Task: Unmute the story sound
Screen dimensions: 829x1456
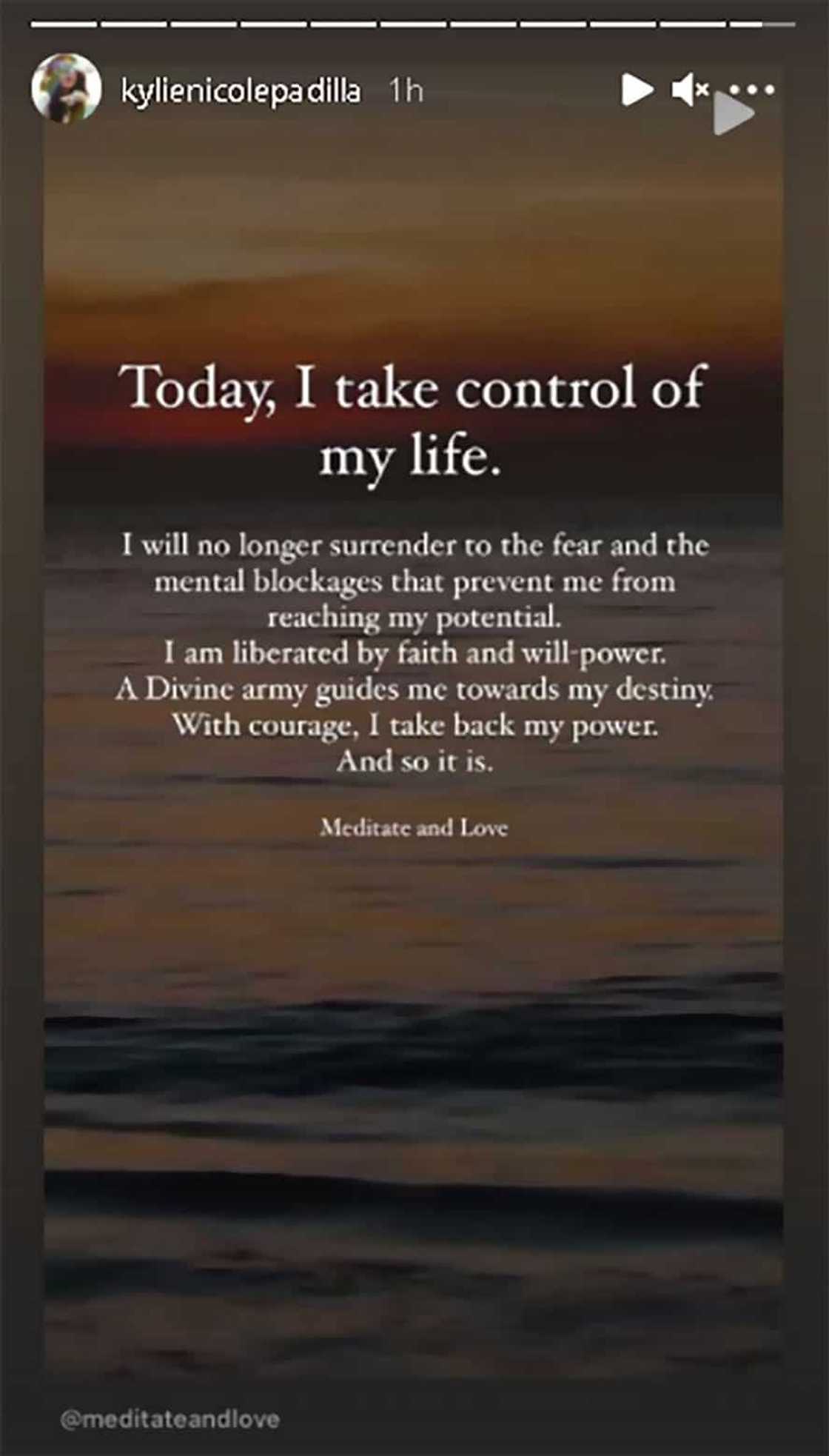Action: pos(689,90)
